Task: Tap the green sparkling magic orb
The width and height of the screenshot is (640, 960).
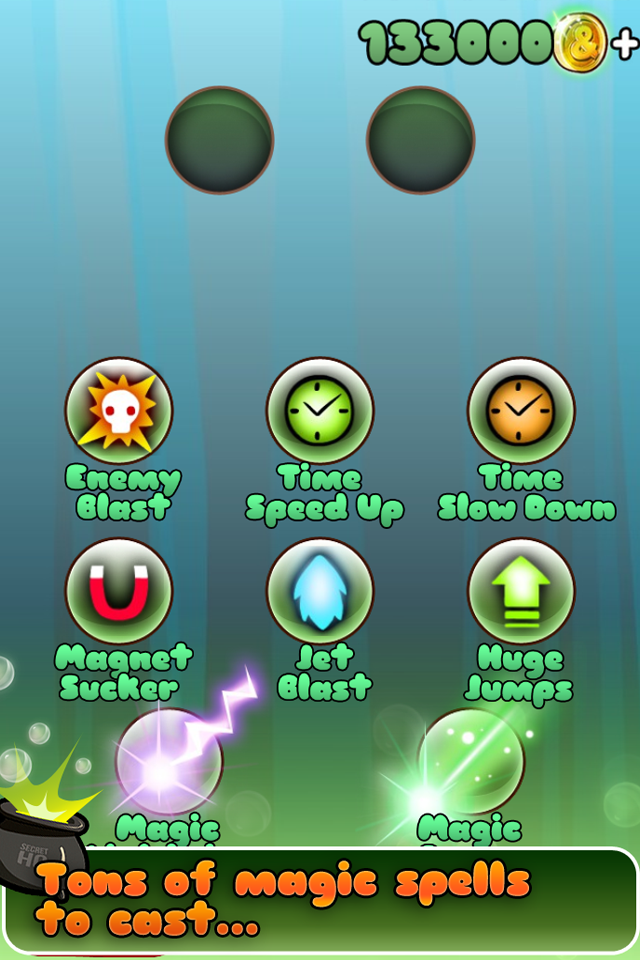Action: [x=470, y=762]
